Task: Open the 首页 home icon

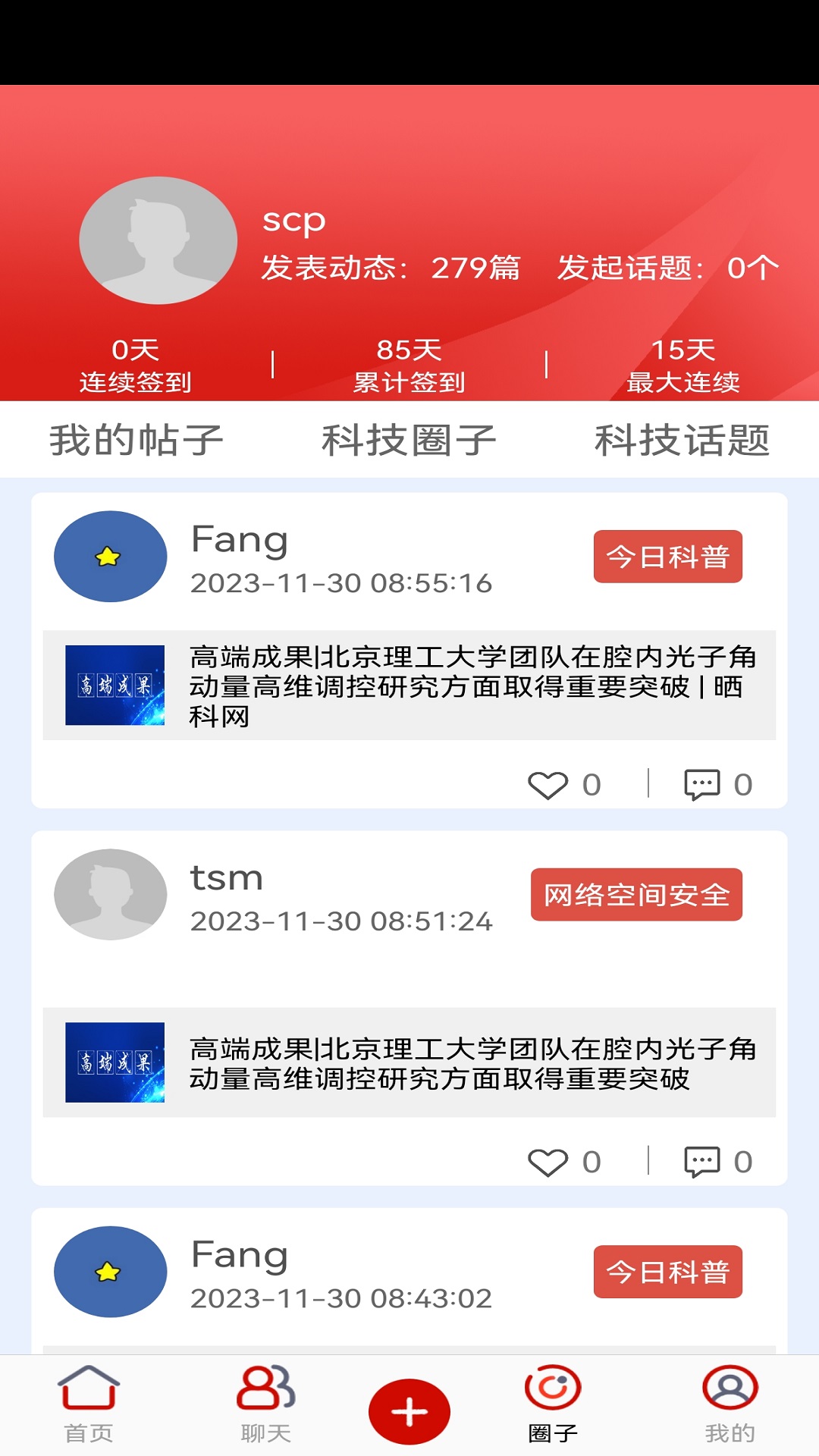Action: tap(89, 1407)
